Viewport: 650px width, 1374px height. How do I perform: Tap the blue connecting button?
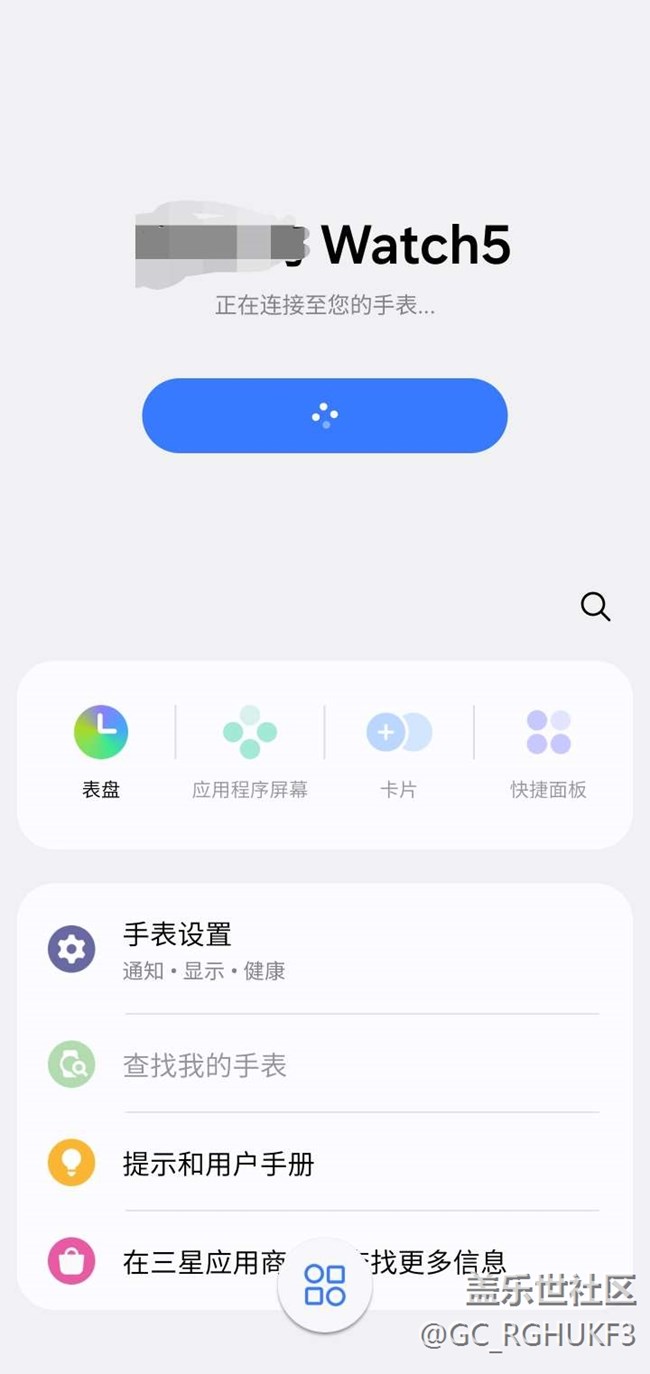tap(325, 416)
